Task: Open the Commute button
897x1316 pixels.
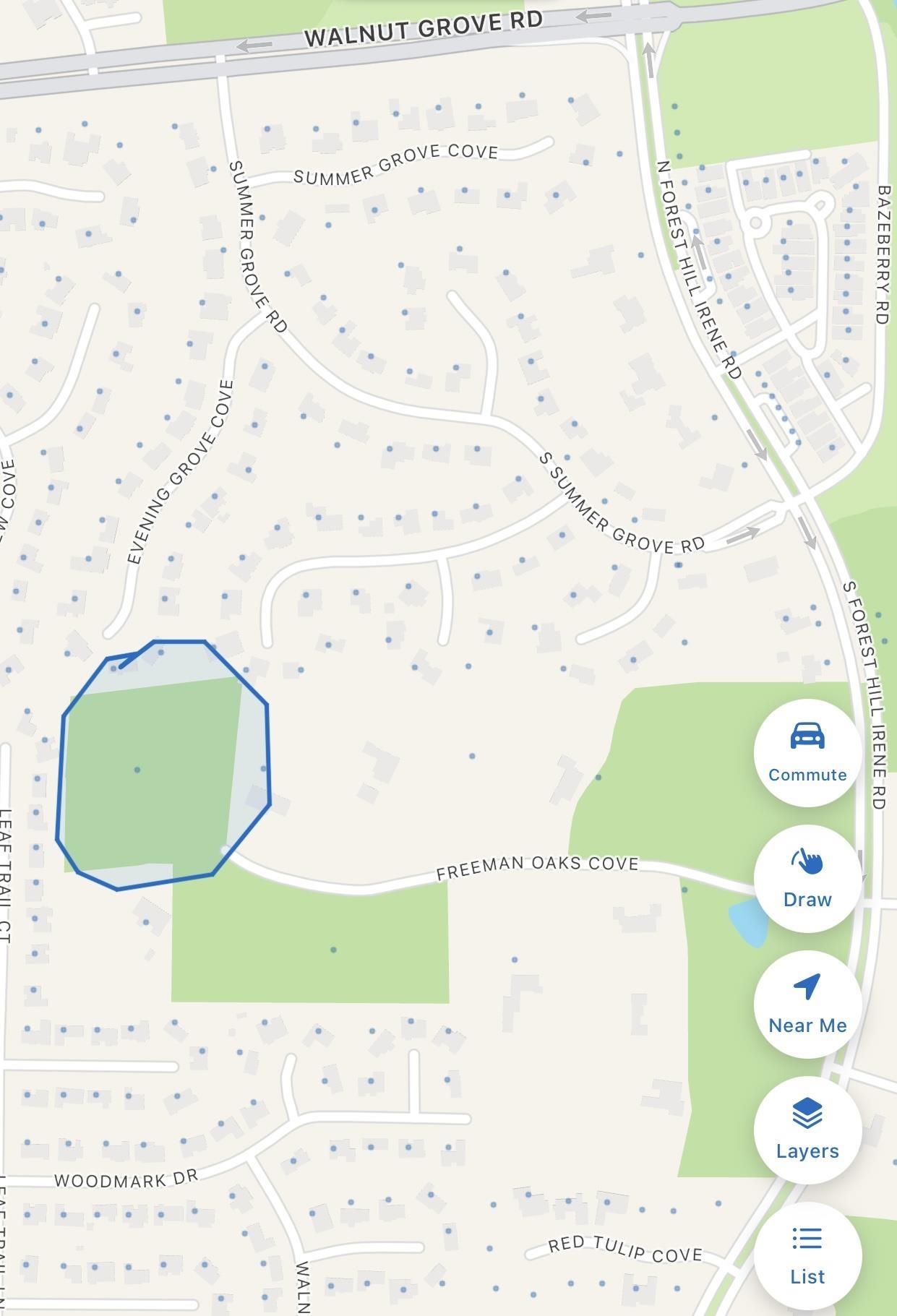Action: (x=807, y=752)
